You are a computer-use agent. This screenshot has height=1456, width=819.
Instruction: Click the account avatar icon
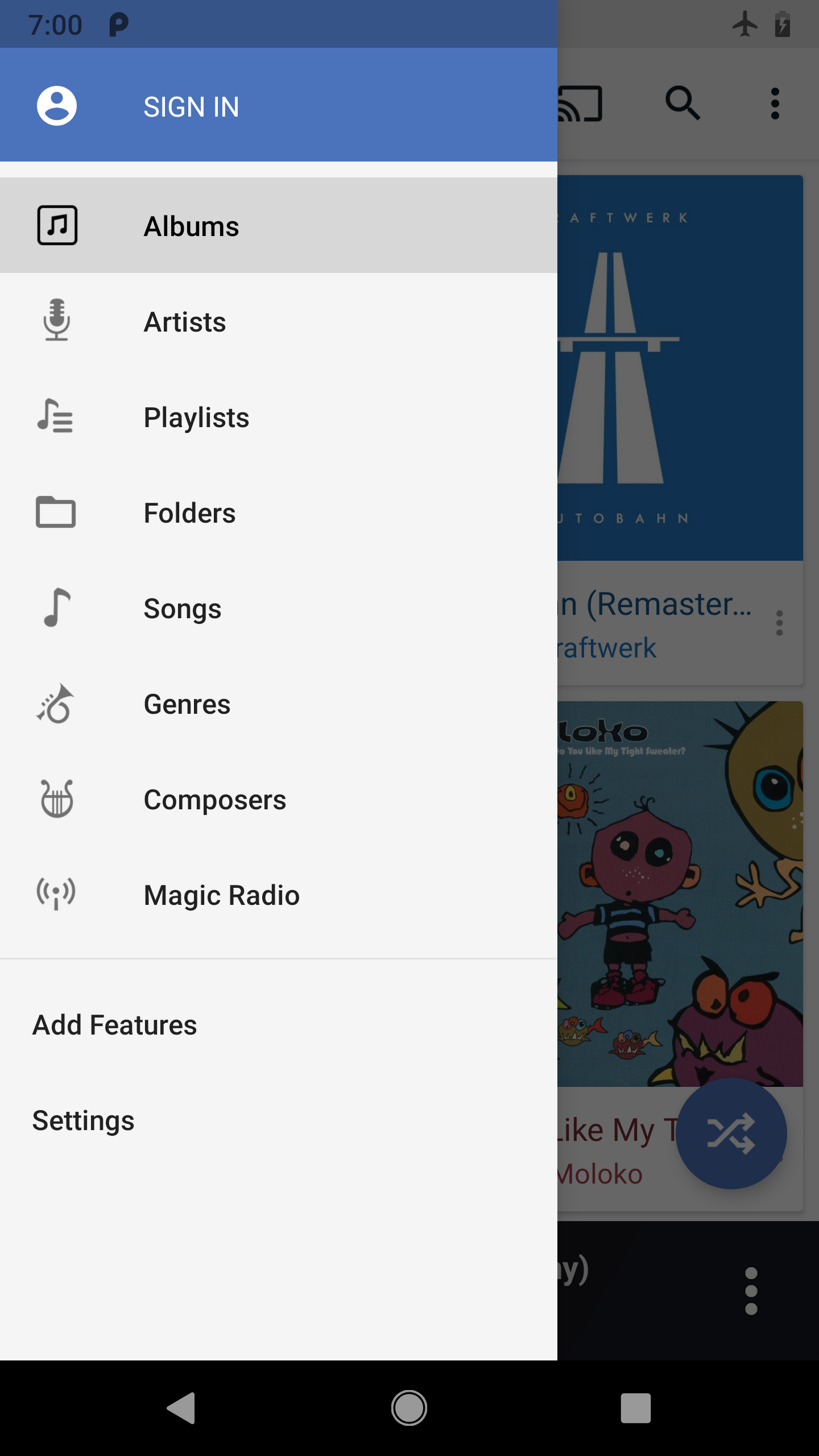[57, 105]
